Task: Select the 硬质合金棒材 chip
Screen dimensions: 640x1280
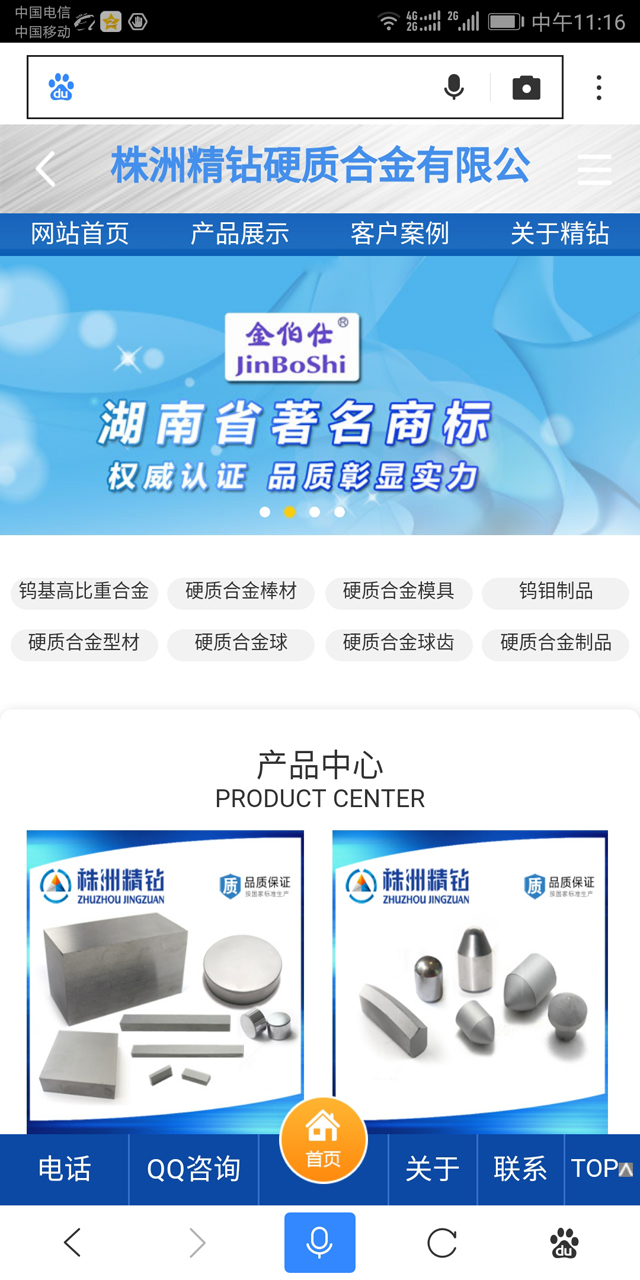Action: [241, 592]
